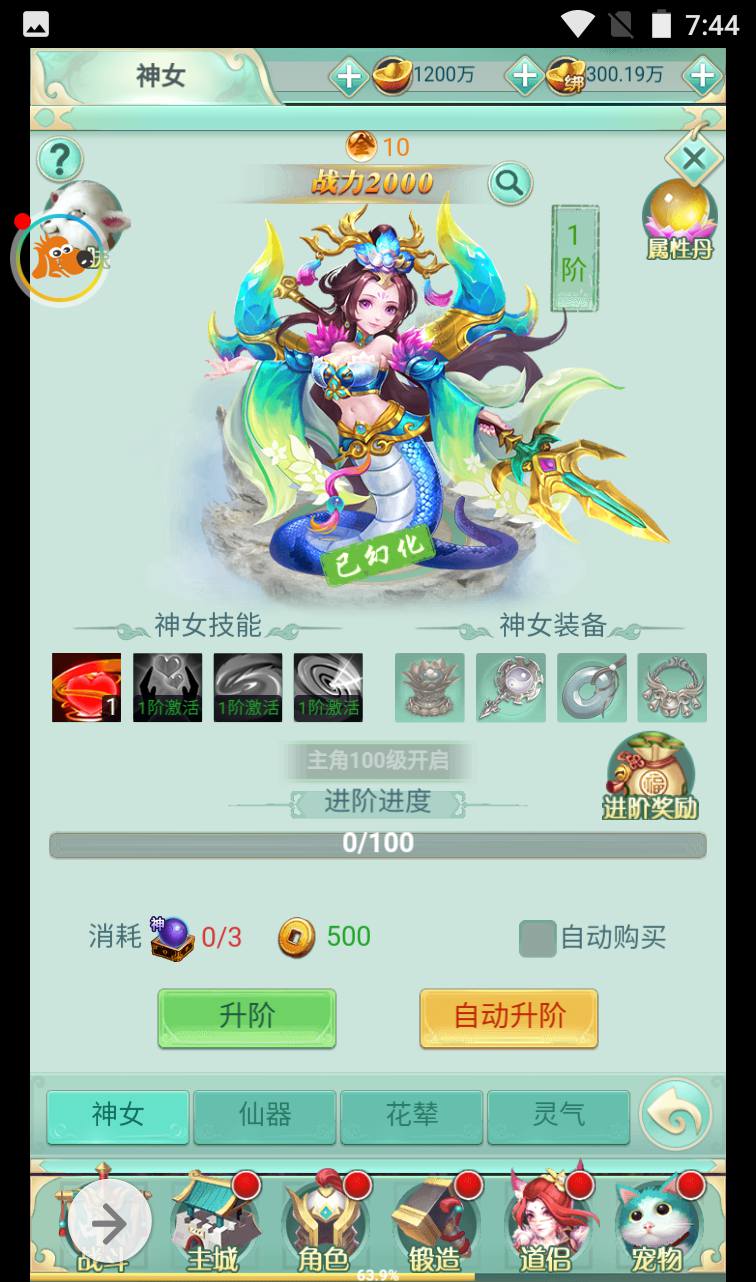Viewport: 756px width, 1282px height.
Task: Check the 自动购买 checkbox
Action: coord(537,938)
